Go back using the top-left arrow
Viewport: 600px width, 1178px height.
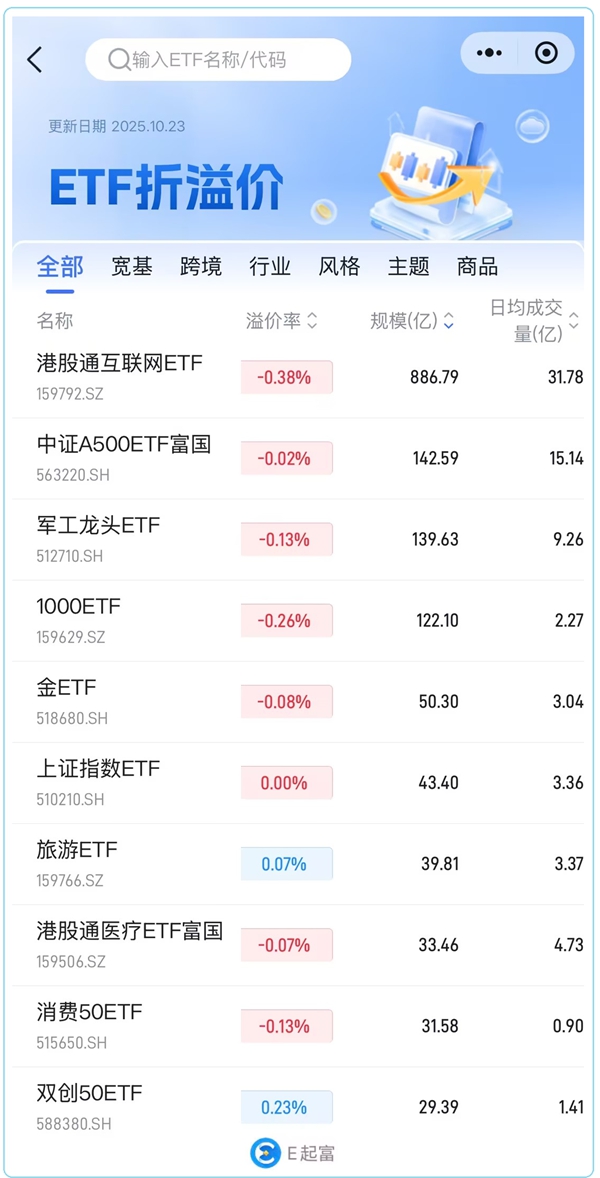click(35, 60)
